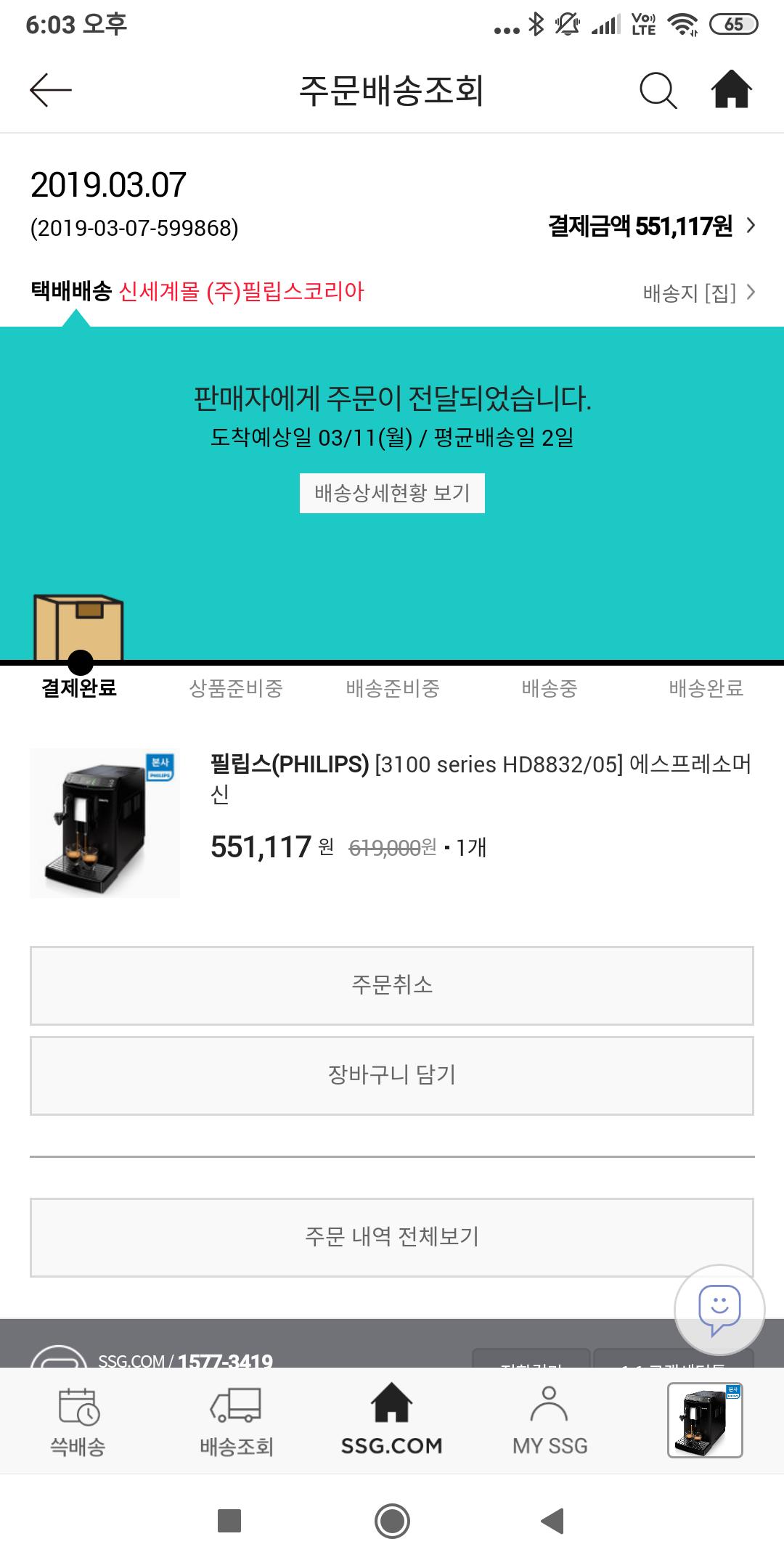784x1568 pixels.
Task: View full order via 주문 내역 전체보기
Action: (392, 1237)
